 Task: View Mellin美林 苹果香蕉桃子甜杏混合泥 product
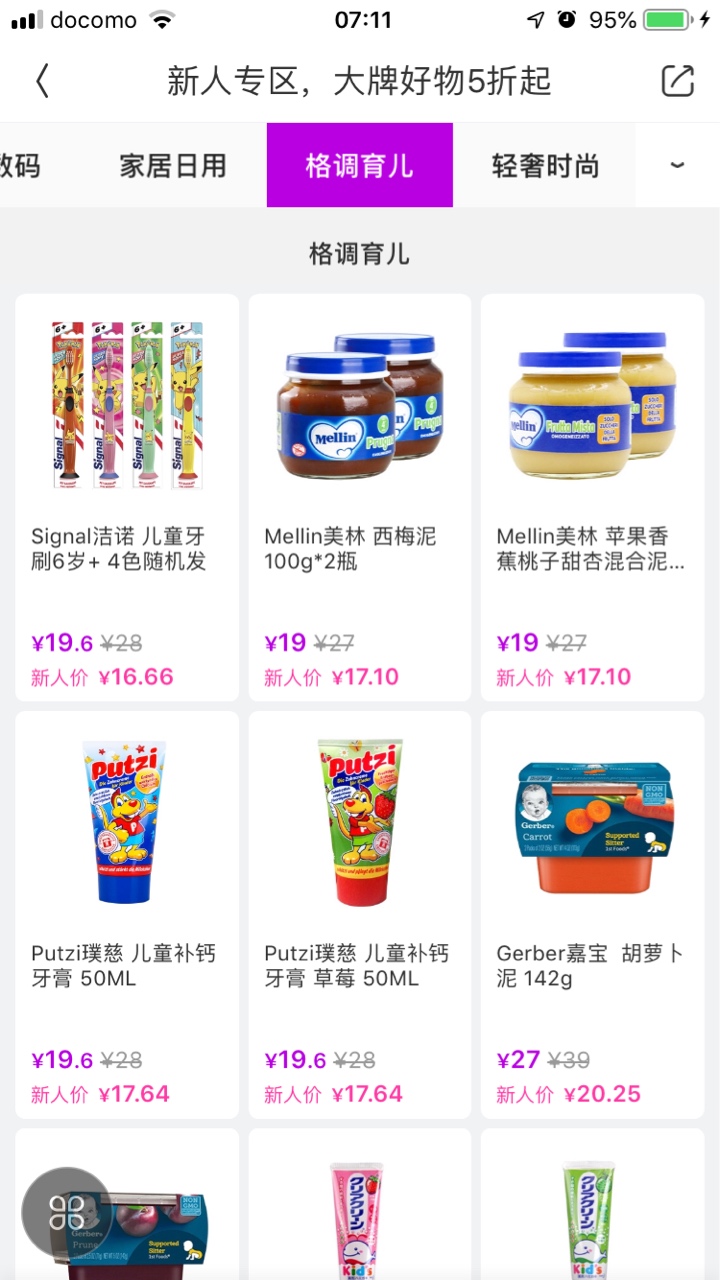[592, 497]
